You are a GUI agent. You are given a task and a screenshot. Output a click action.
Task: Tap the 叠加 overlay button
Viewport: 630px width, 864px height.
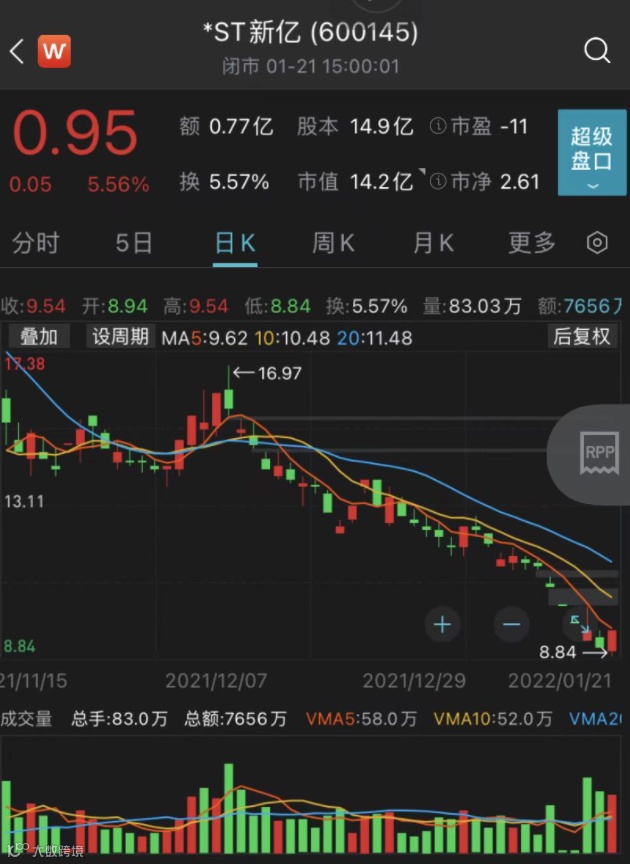[x=40, y=337]
